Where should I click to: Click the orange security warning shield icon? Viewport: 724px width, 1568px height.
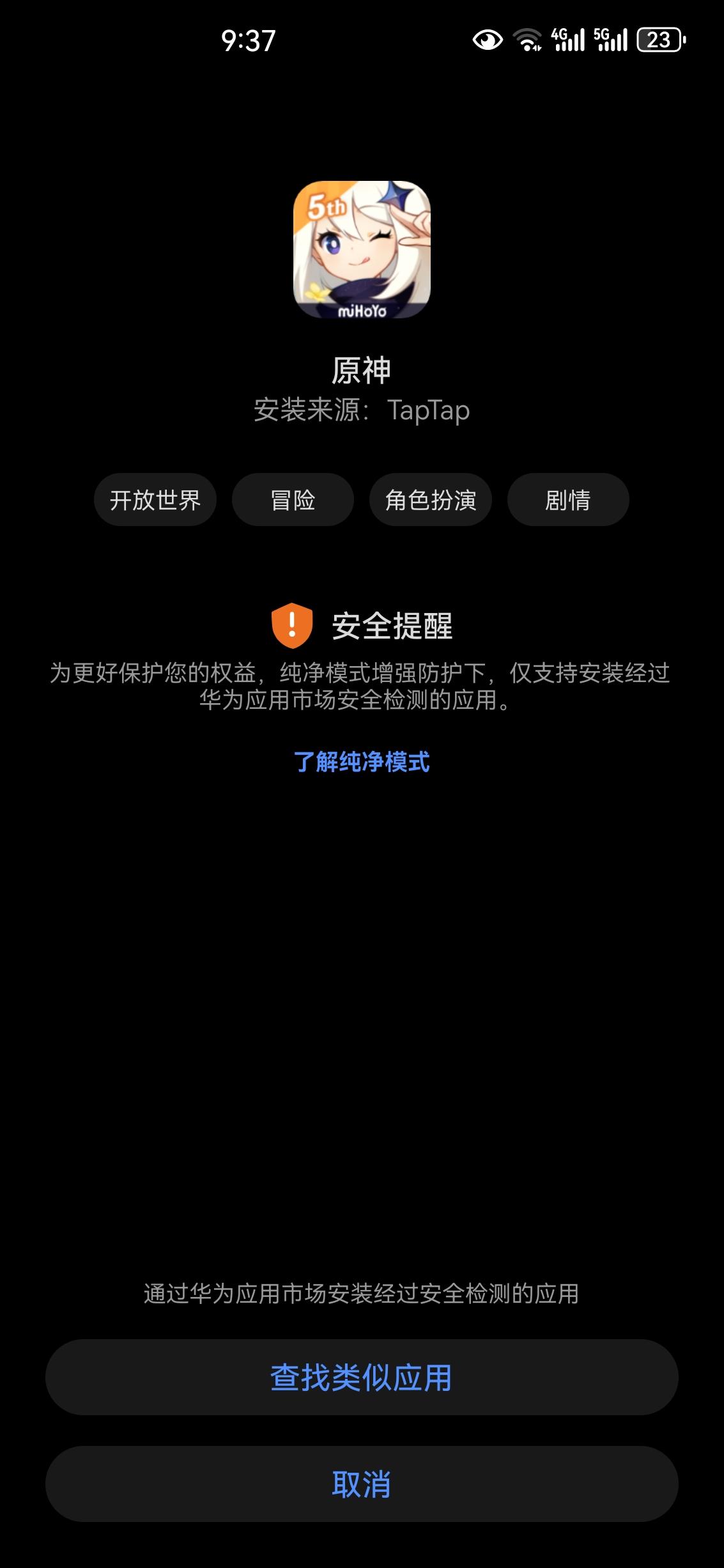click(x=293, y=625)
